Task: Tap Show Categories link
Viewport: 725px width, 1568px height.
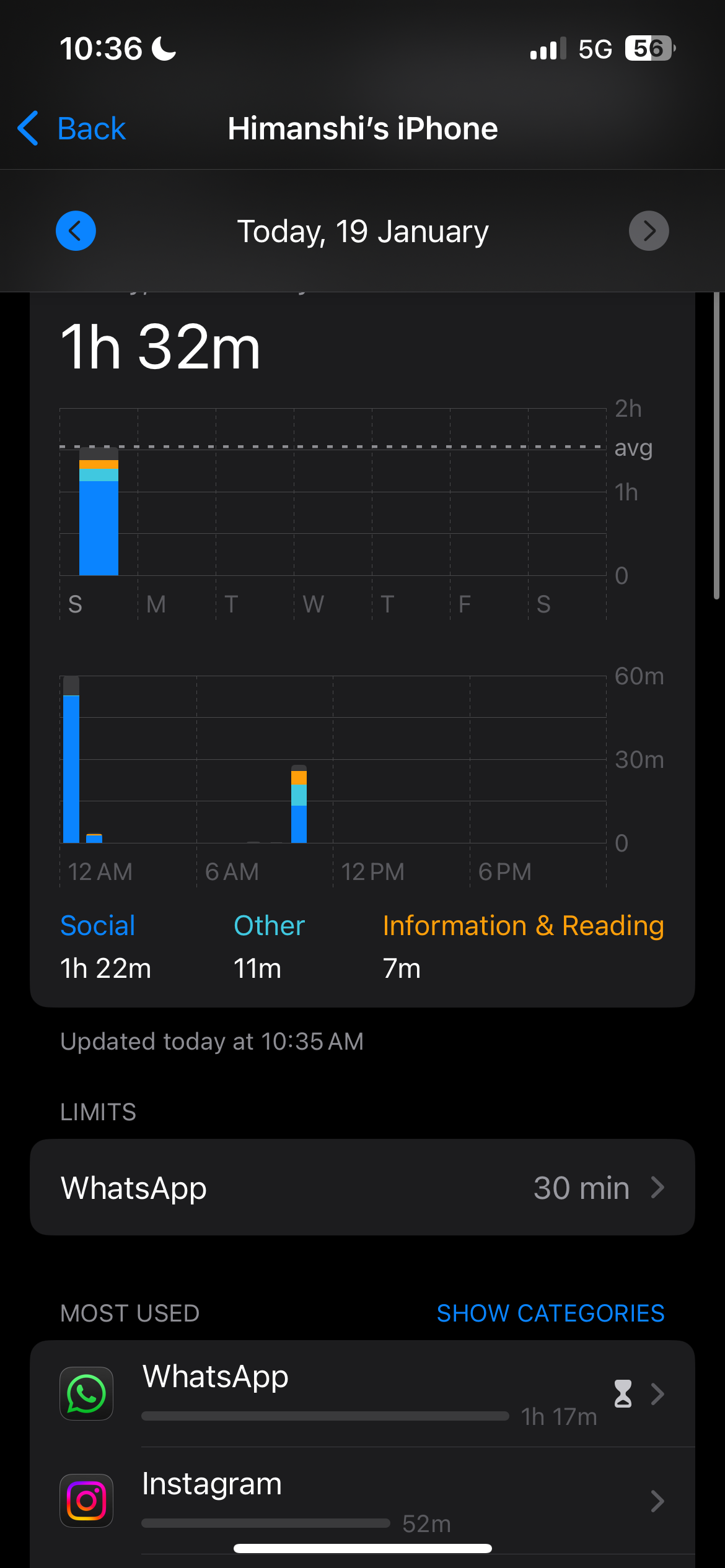Action: (x=550, y=1313)
